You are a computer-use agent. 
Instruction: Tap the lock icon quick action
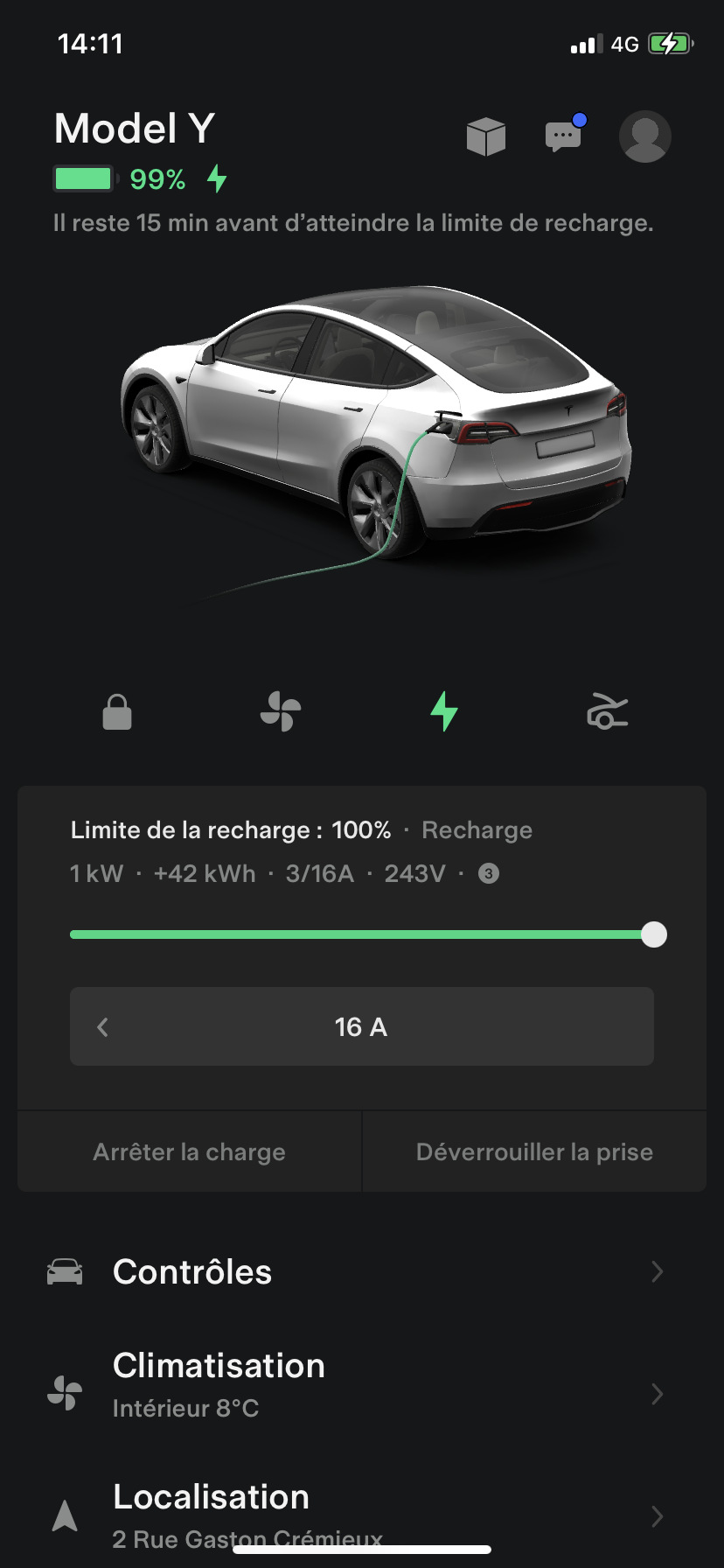click(117, 711)
